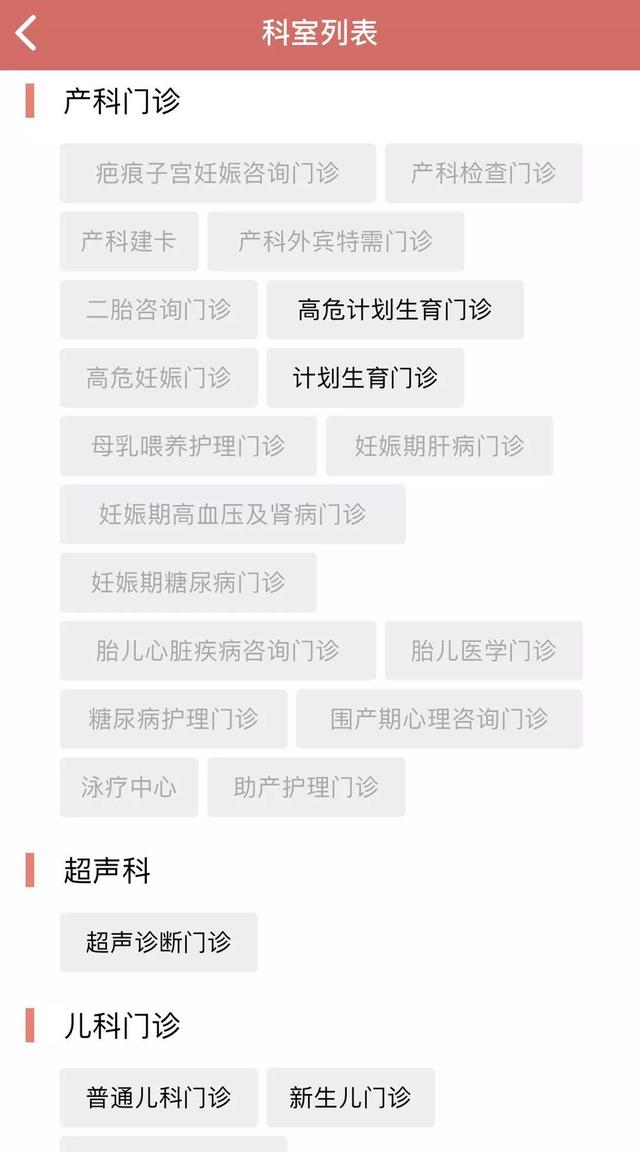Select 高危妊娠门诊 chip
Viewport: 640px width, 1152px height.
(159, 378)
